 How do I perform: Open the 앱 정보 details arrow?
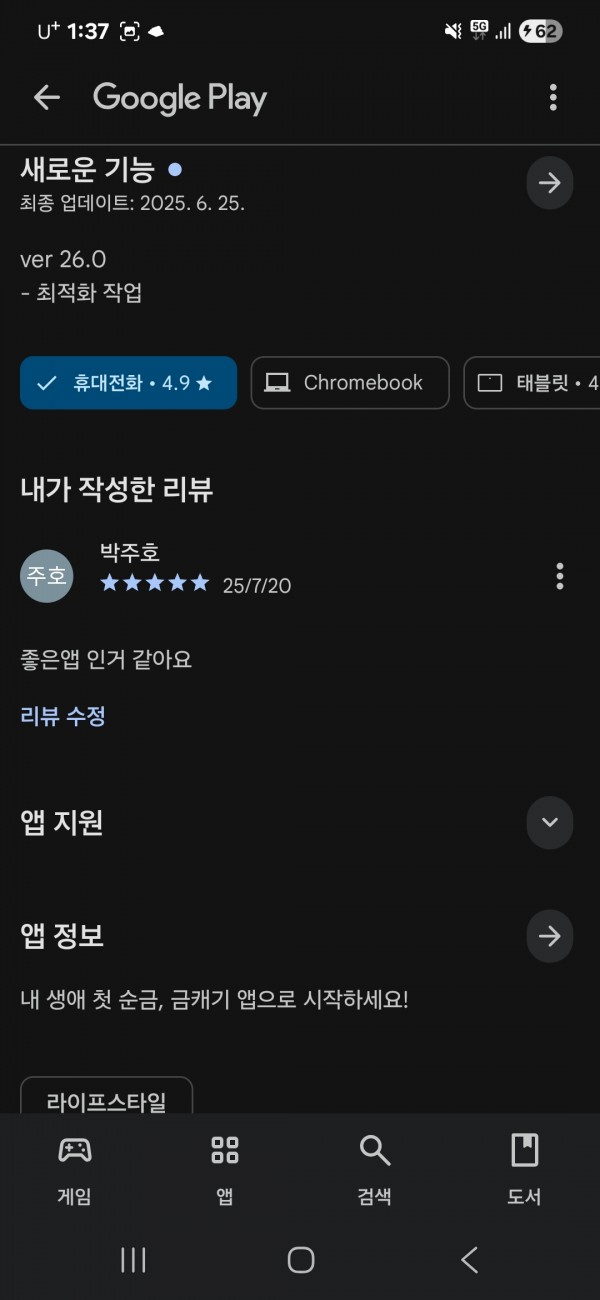550,936
